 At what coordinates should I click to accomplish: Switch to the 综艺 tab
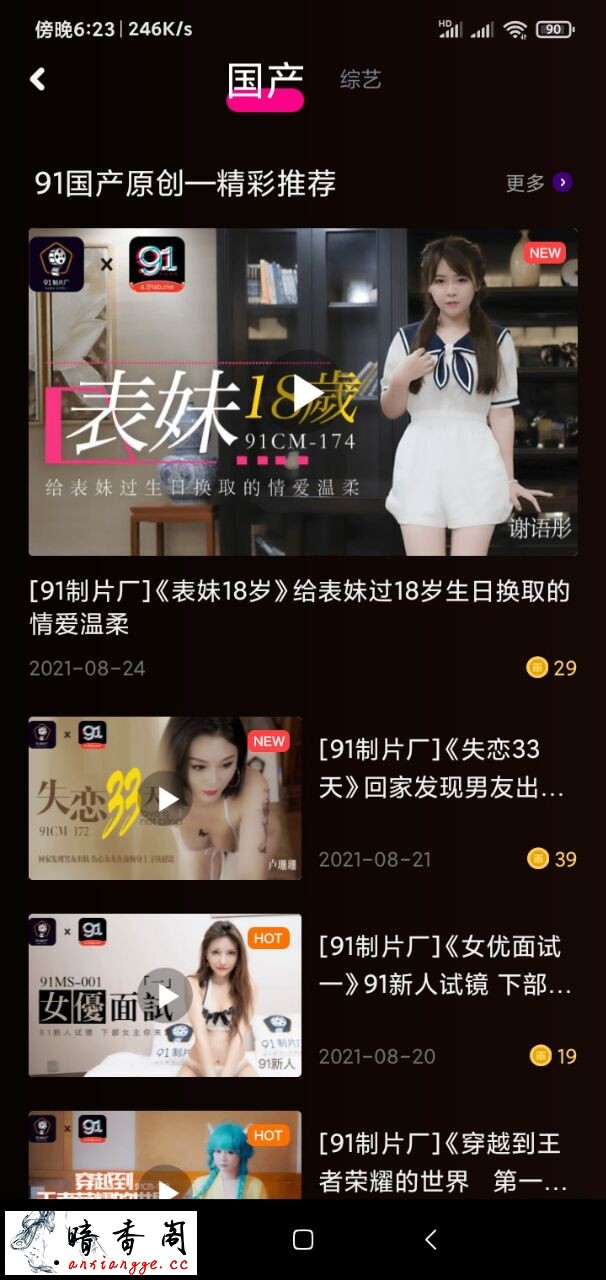[x=360, y=80]
